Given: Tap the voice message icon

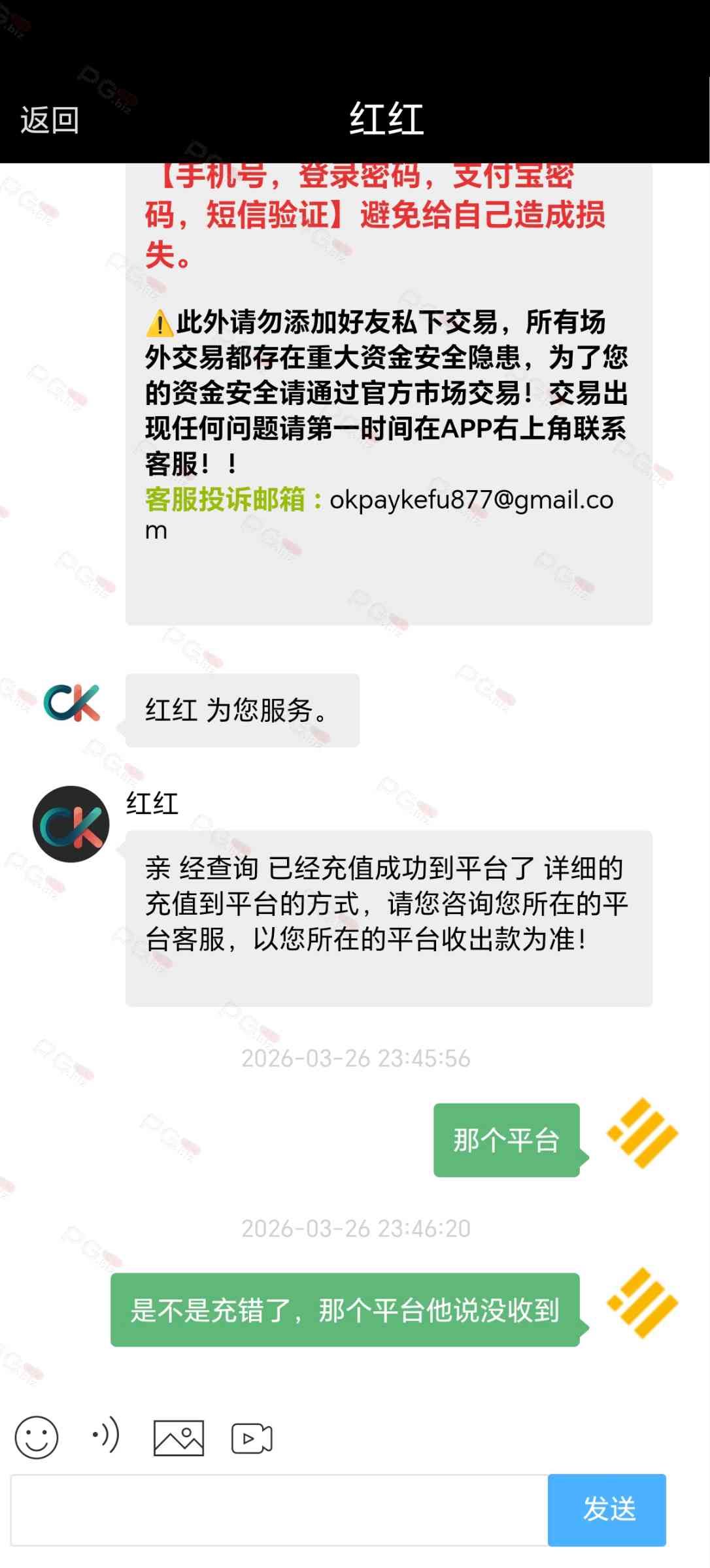Looking at the screenshot, I should (106, 1435).
